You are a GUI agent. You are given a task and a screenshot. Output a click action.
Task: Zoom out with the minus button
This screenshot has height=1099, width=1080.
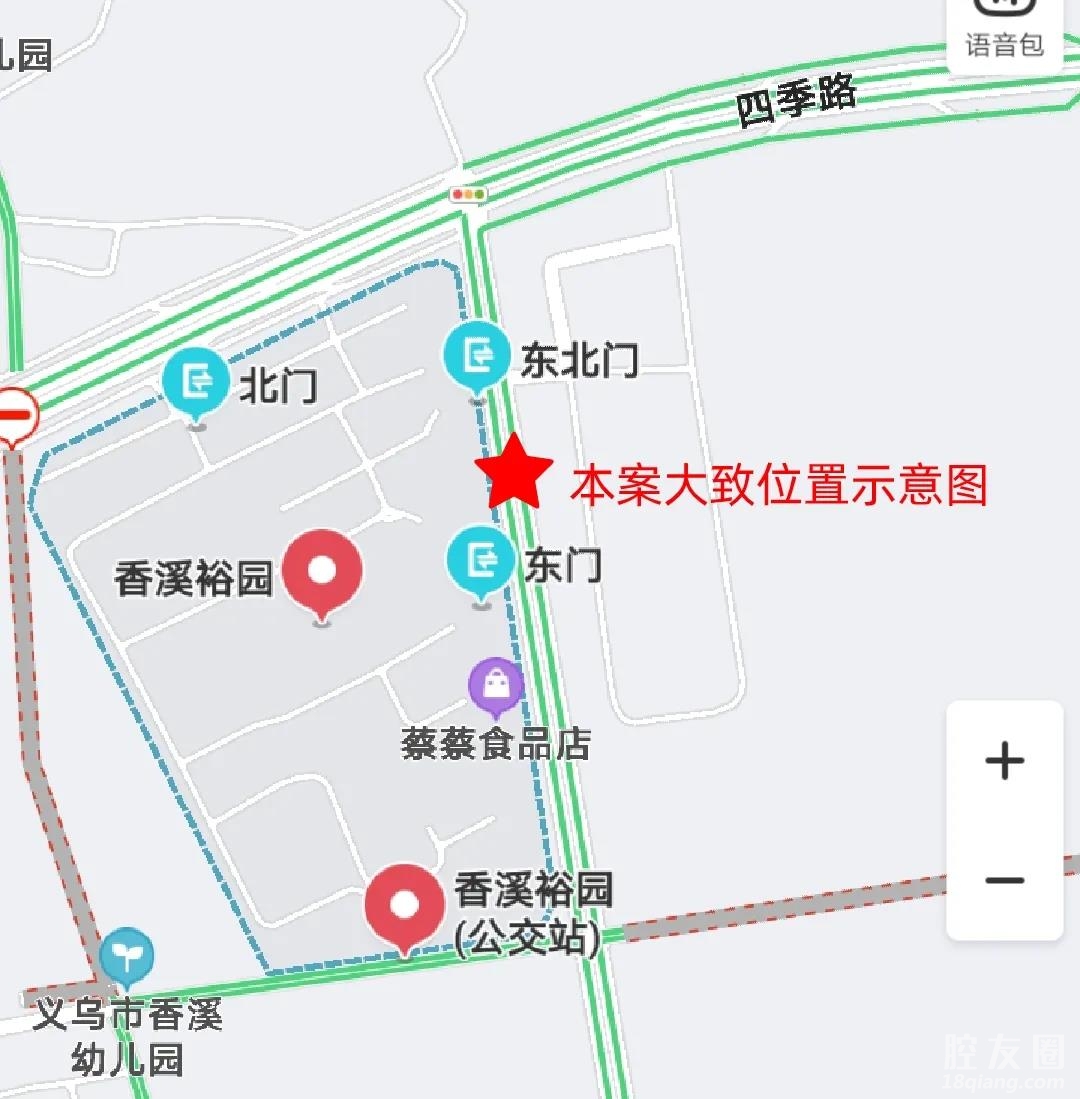(x=1004, y=880)
